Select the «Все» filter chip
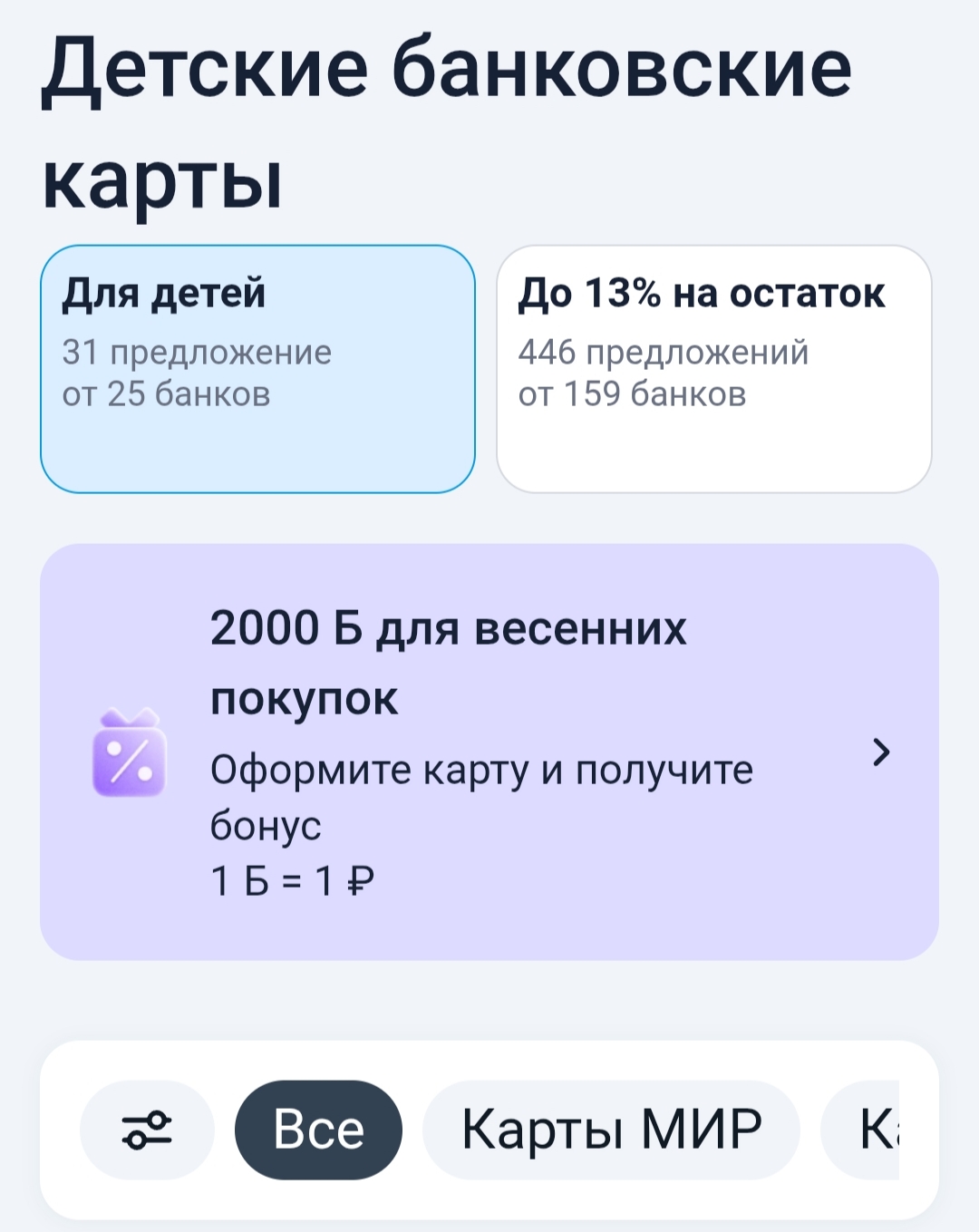The width and height of the screenshot is (979, 1232). pyautogui.click(x=318, y=1130)
